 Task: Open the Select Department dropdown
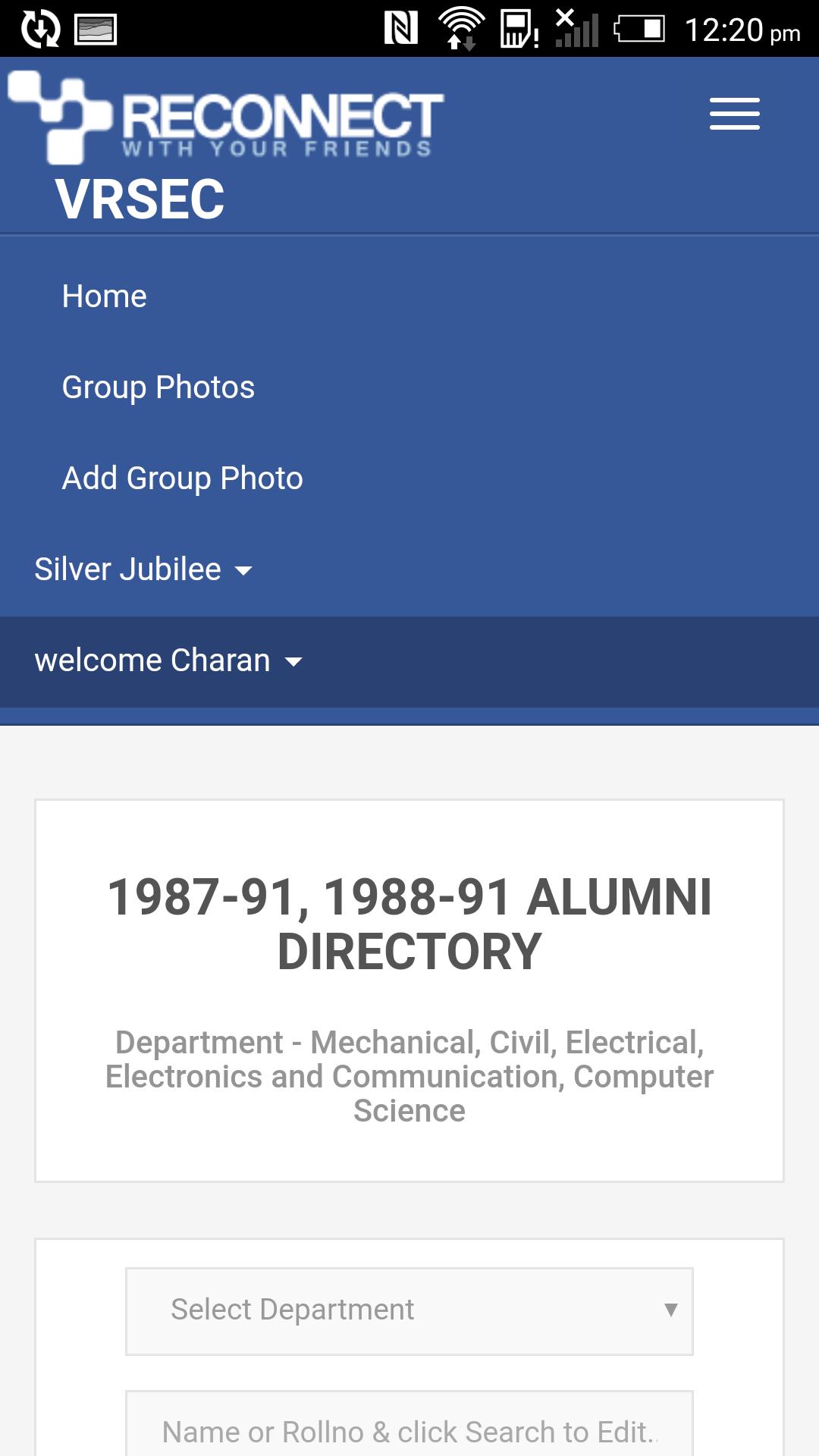pos(409,1310)
